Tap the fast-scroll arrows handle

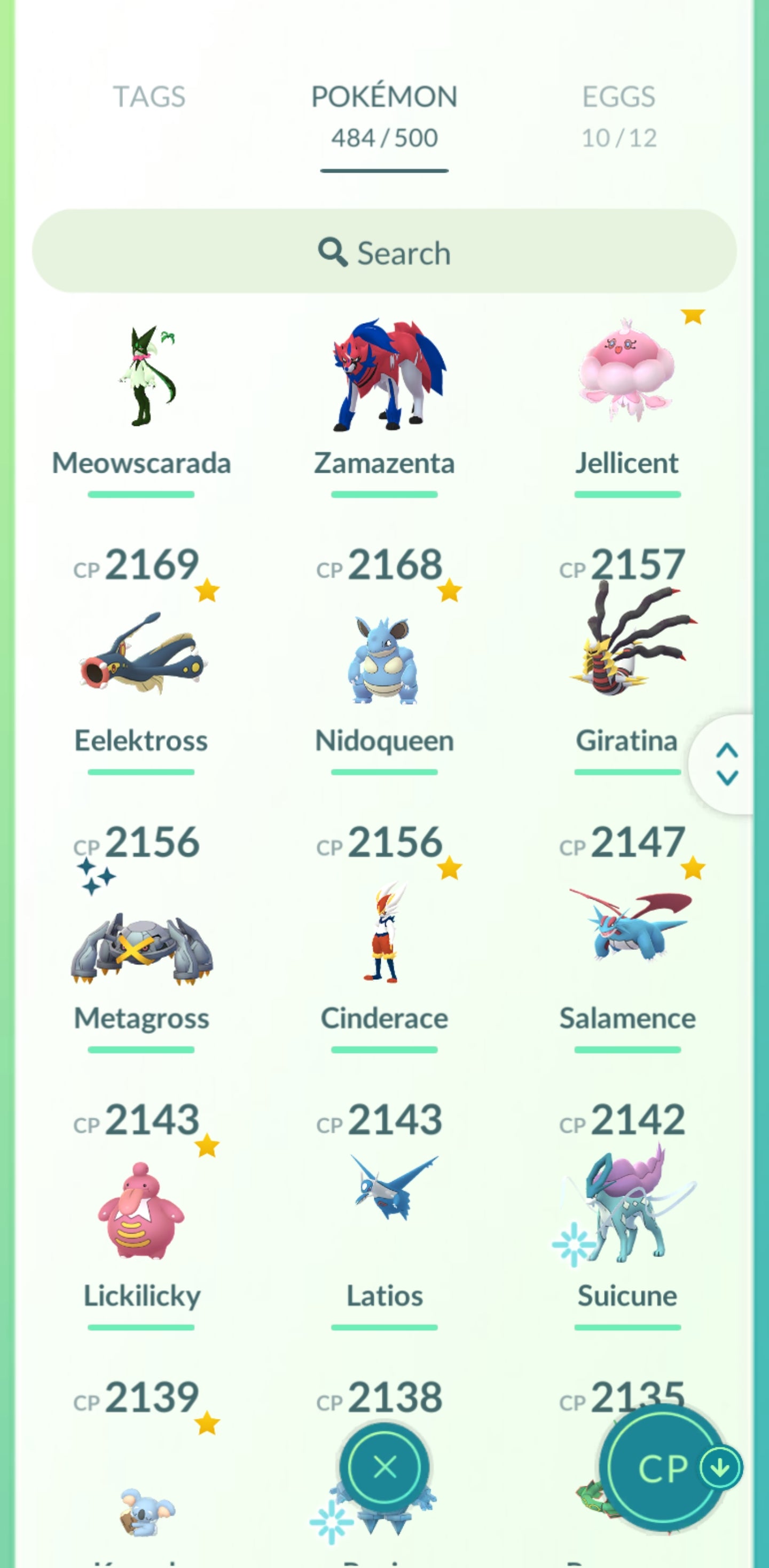726,764
